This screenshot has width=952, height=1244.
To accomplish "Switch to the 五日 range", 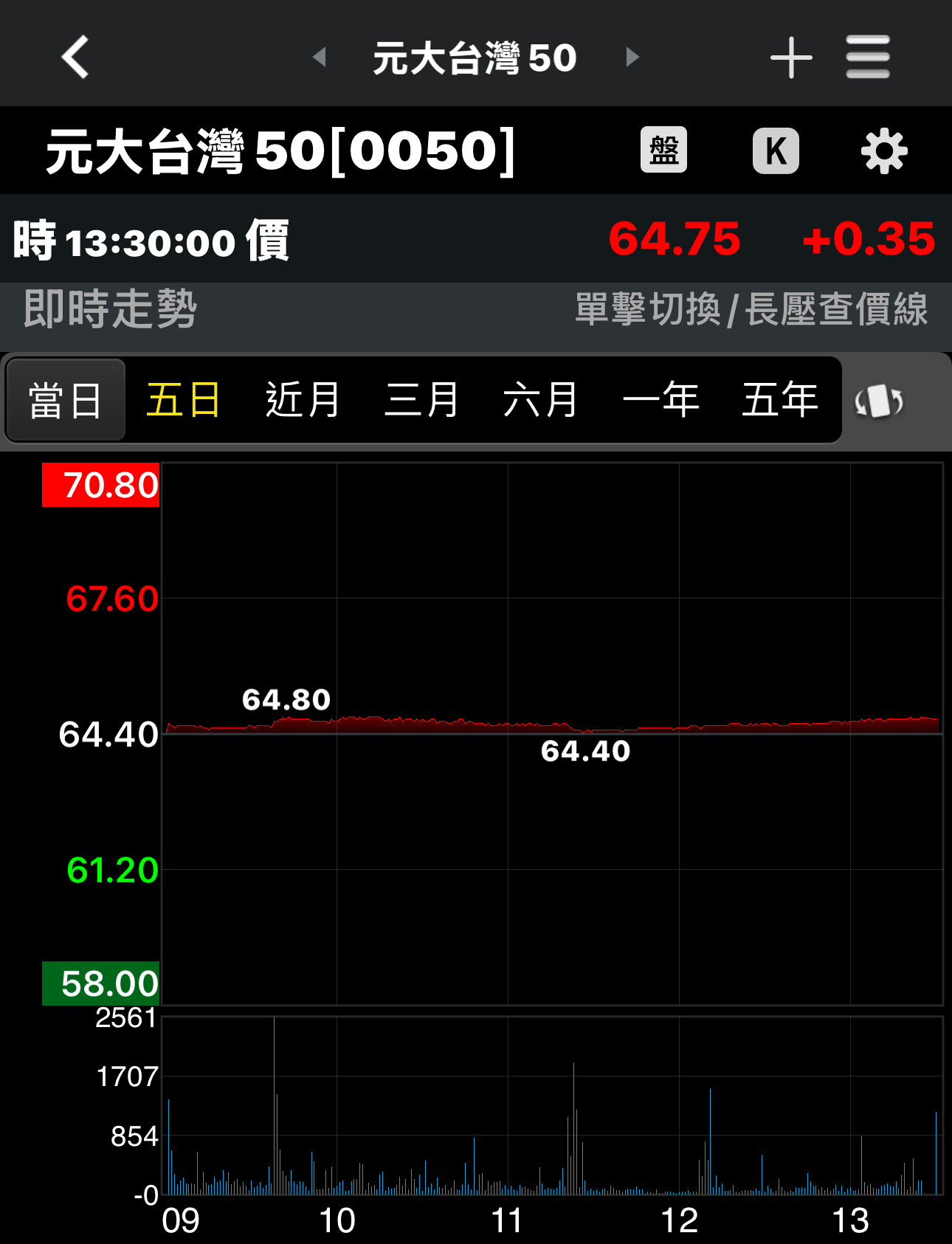I will [184, 401].
